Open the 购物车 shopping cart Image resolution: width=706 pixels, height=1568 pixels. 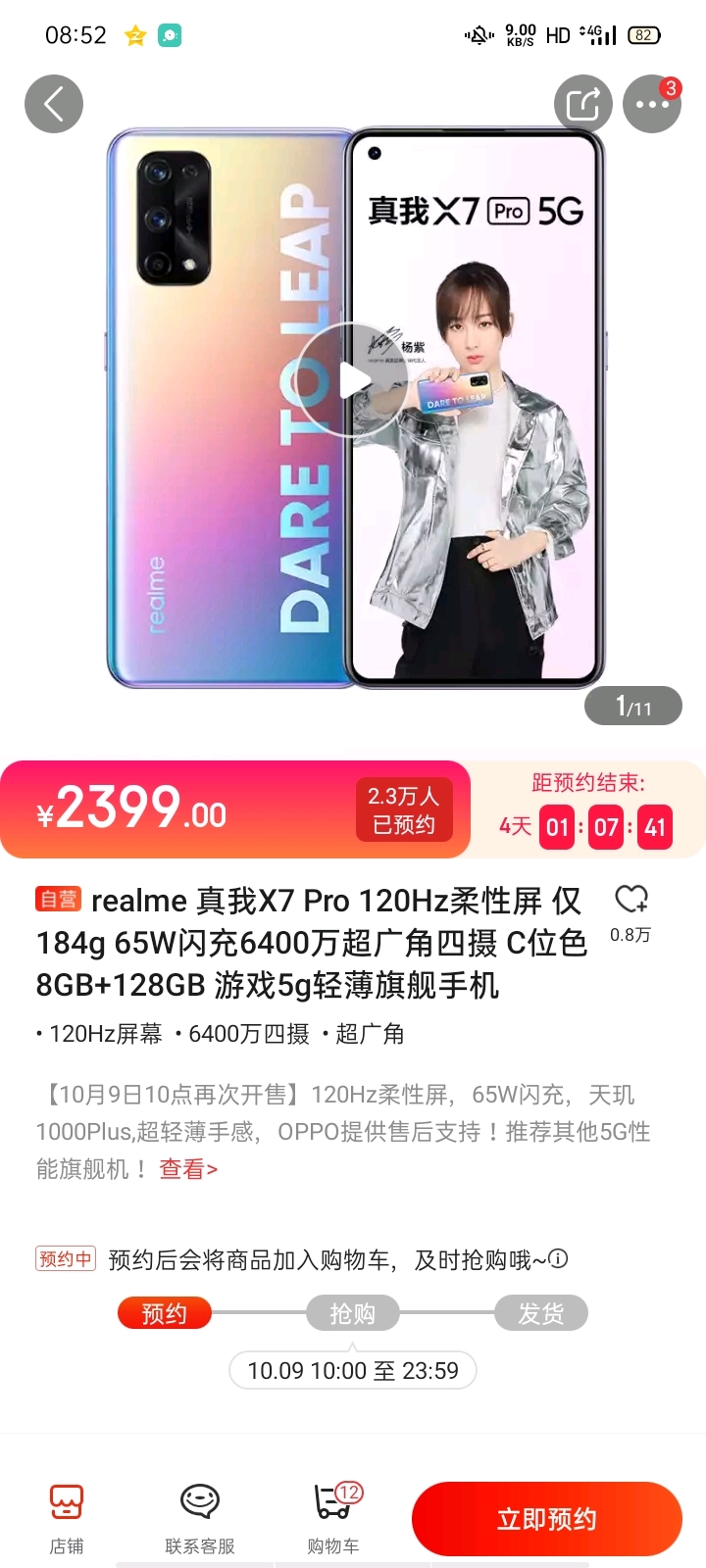click(x=333, y=1519)
